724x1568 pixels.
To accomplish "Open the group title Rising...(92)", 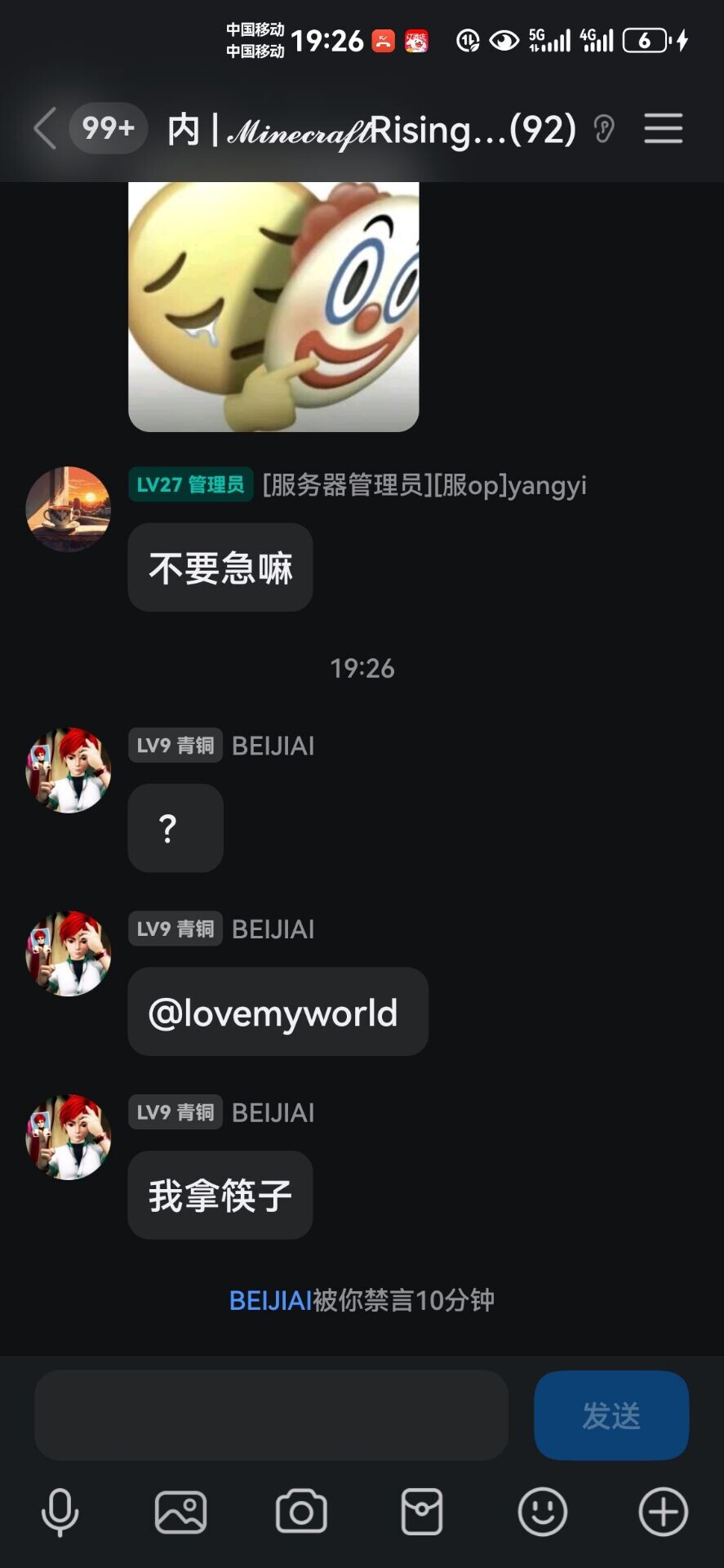I will (x=371, y=129).
